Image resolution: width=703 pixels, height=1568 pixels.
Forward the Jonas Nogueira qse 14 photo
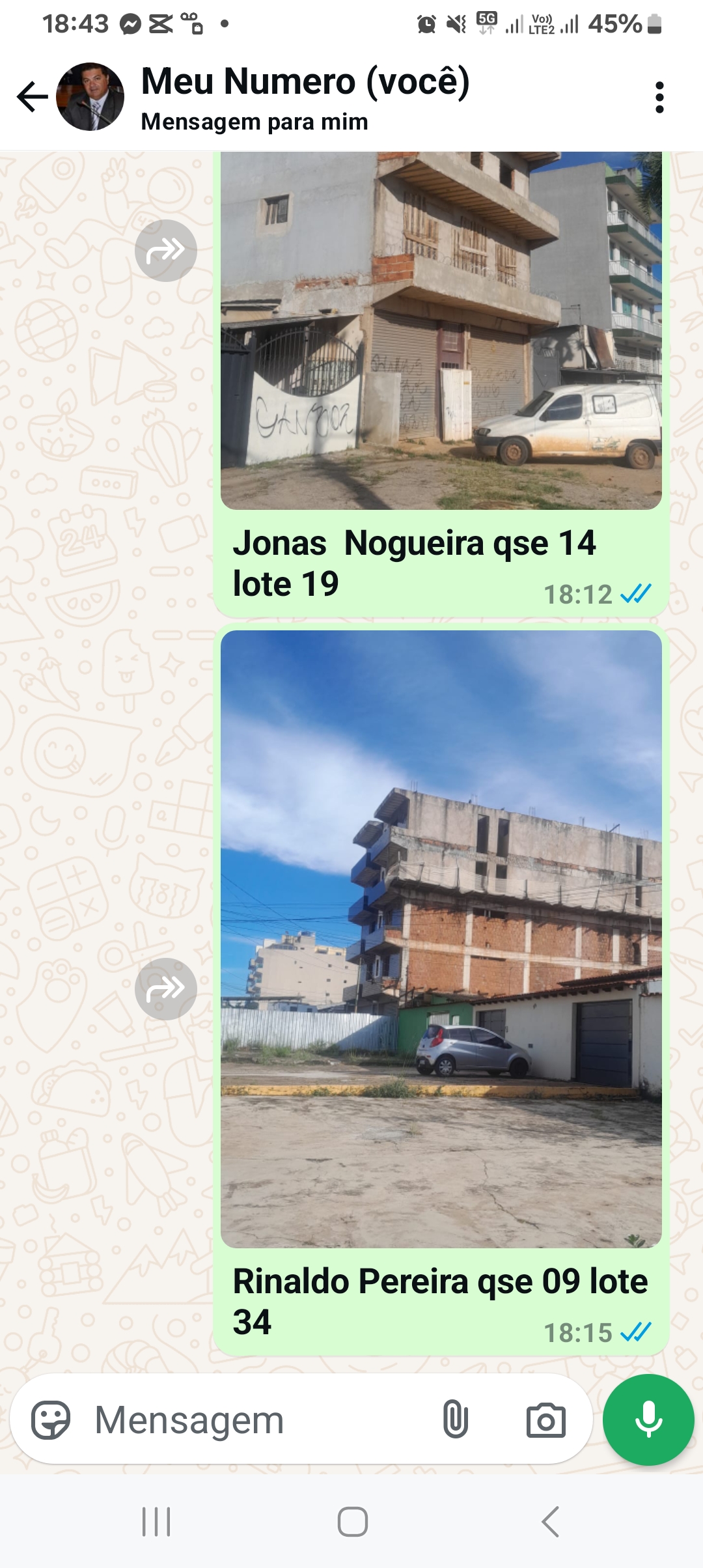[165, 251]
